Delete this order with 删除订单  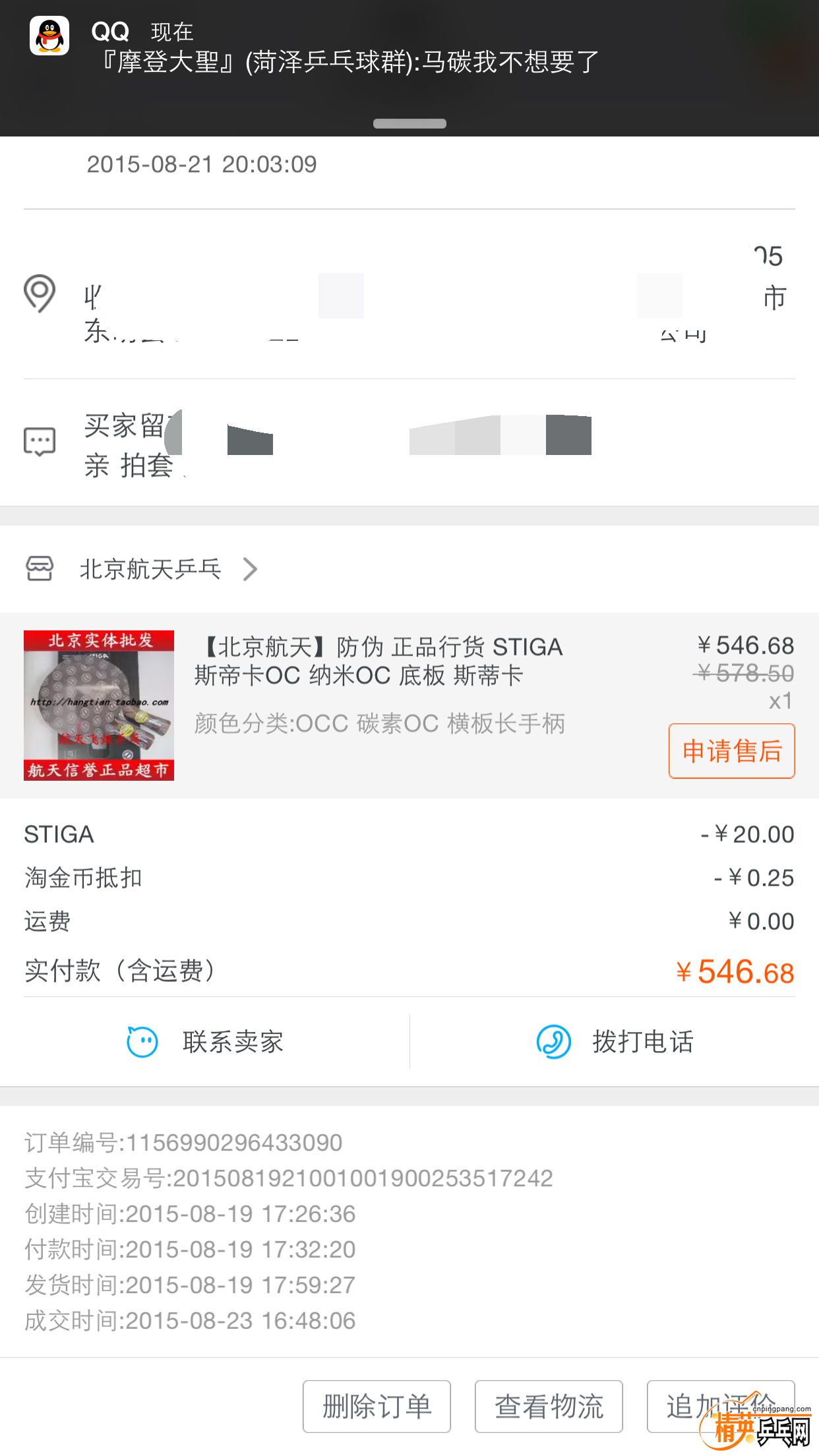point(377,1406)
